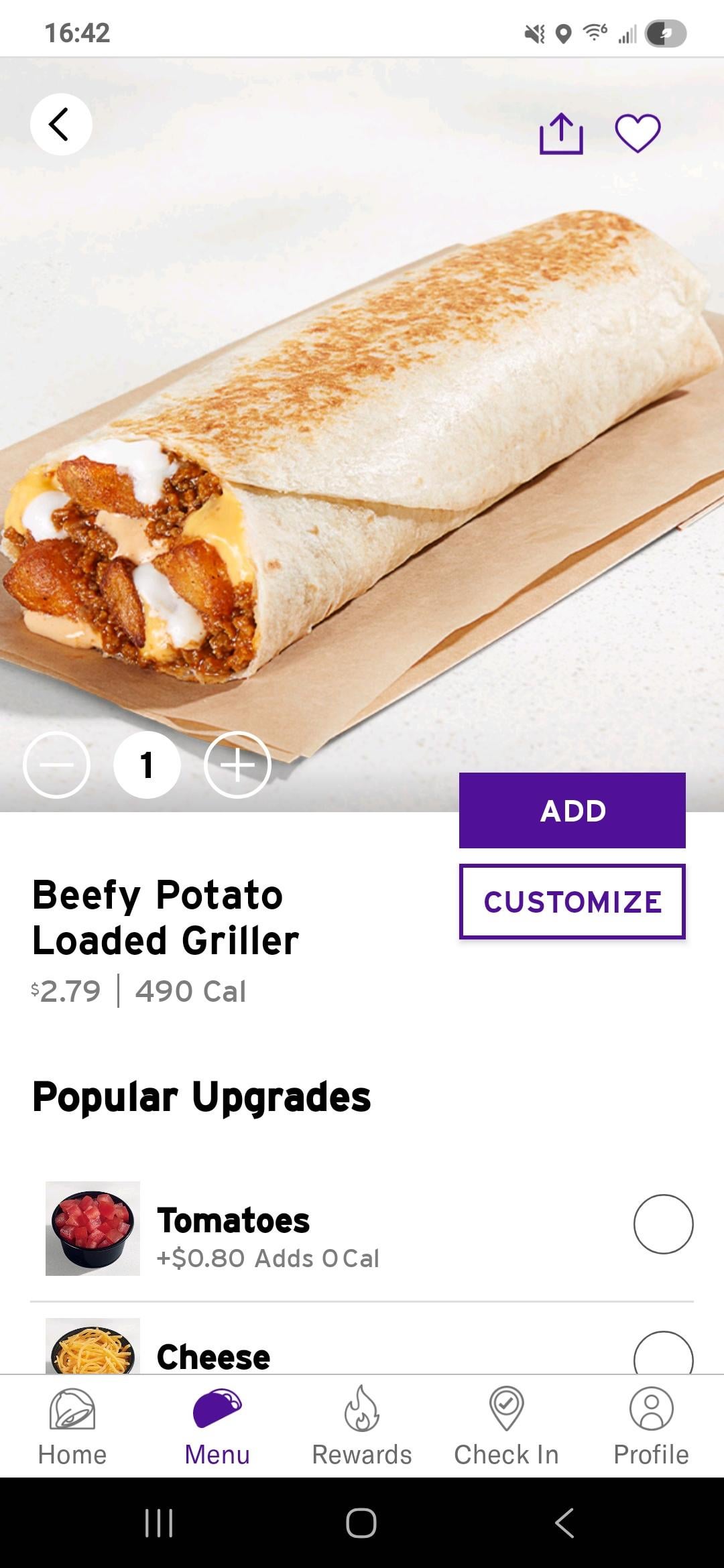Go to the Rewards tab
The image size is (724, 1568).
362,1426
